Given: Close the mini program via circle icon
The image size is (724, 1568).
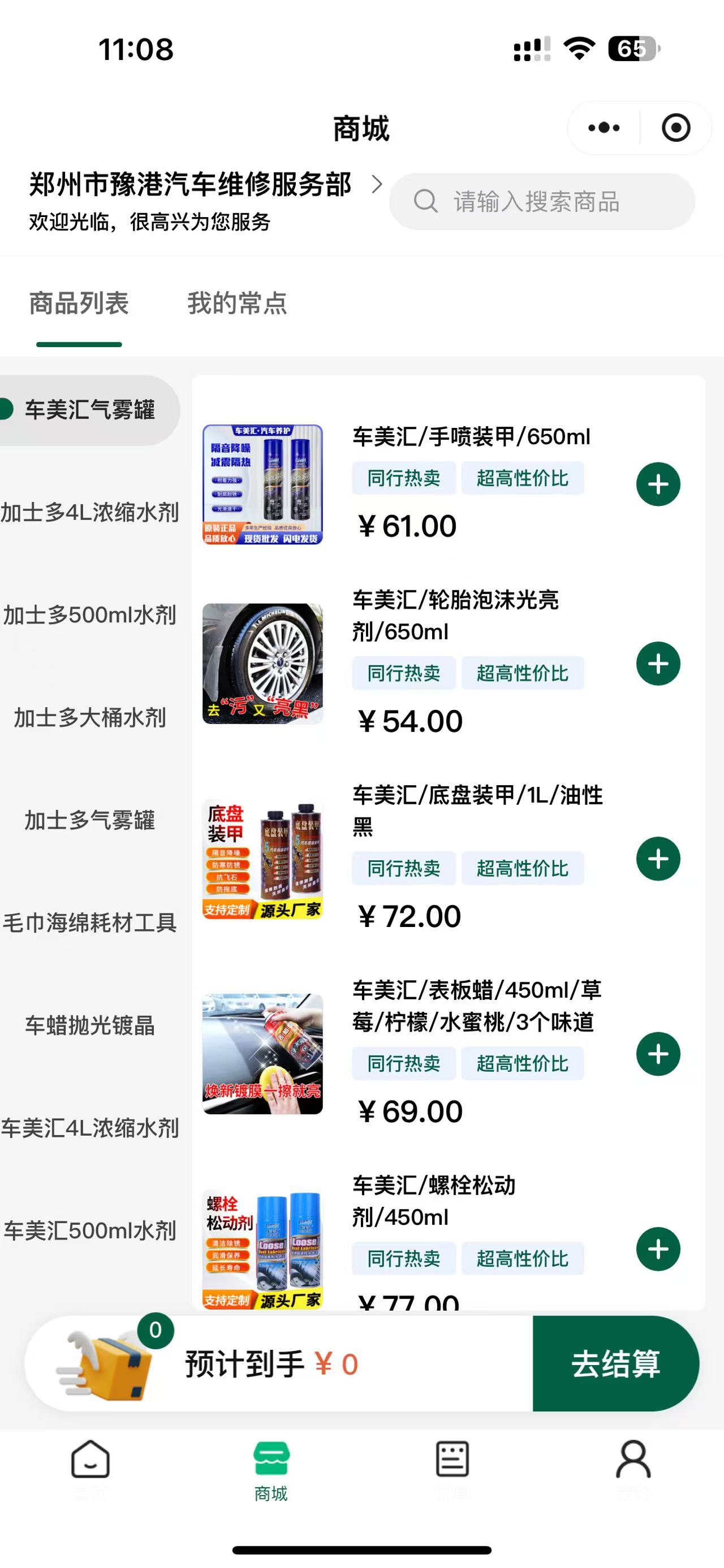Looking at the screenshot, I should [x=675, y=128].
